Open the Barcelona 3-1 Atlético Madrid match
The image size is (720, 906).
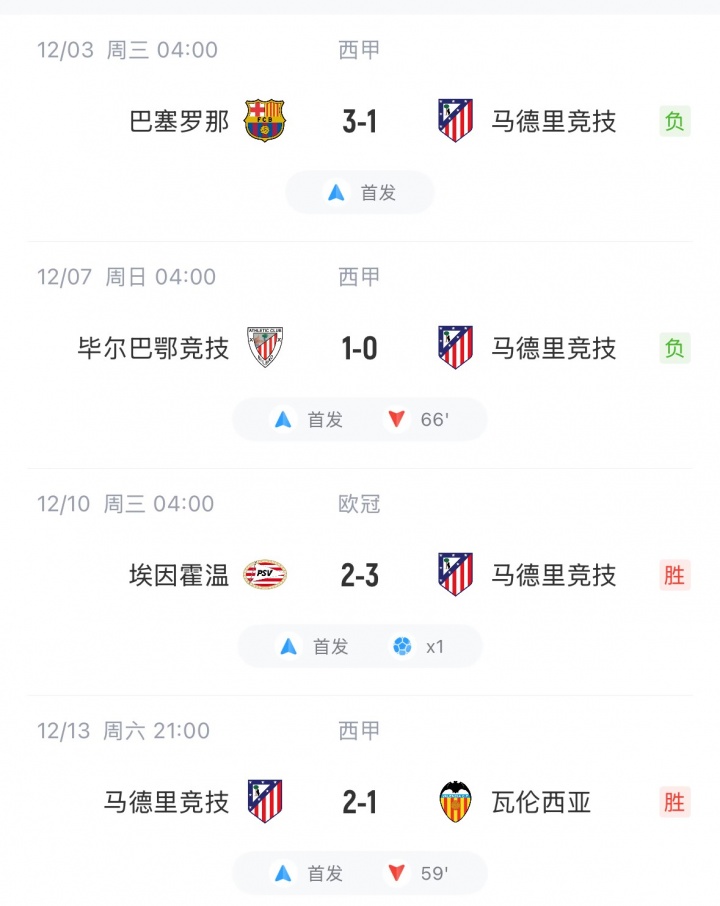point(359,122)
